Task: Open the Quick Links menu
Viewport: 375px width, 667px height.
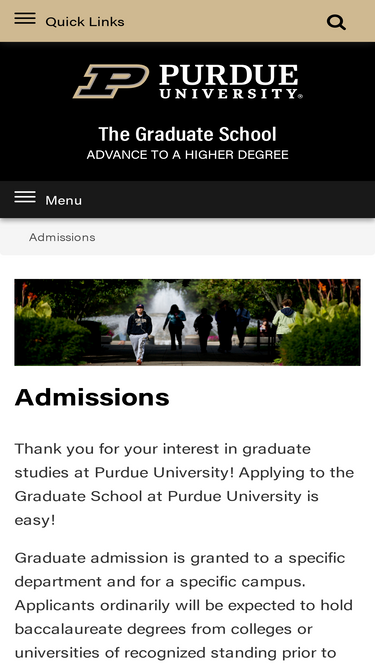Action: coord(69,21)
